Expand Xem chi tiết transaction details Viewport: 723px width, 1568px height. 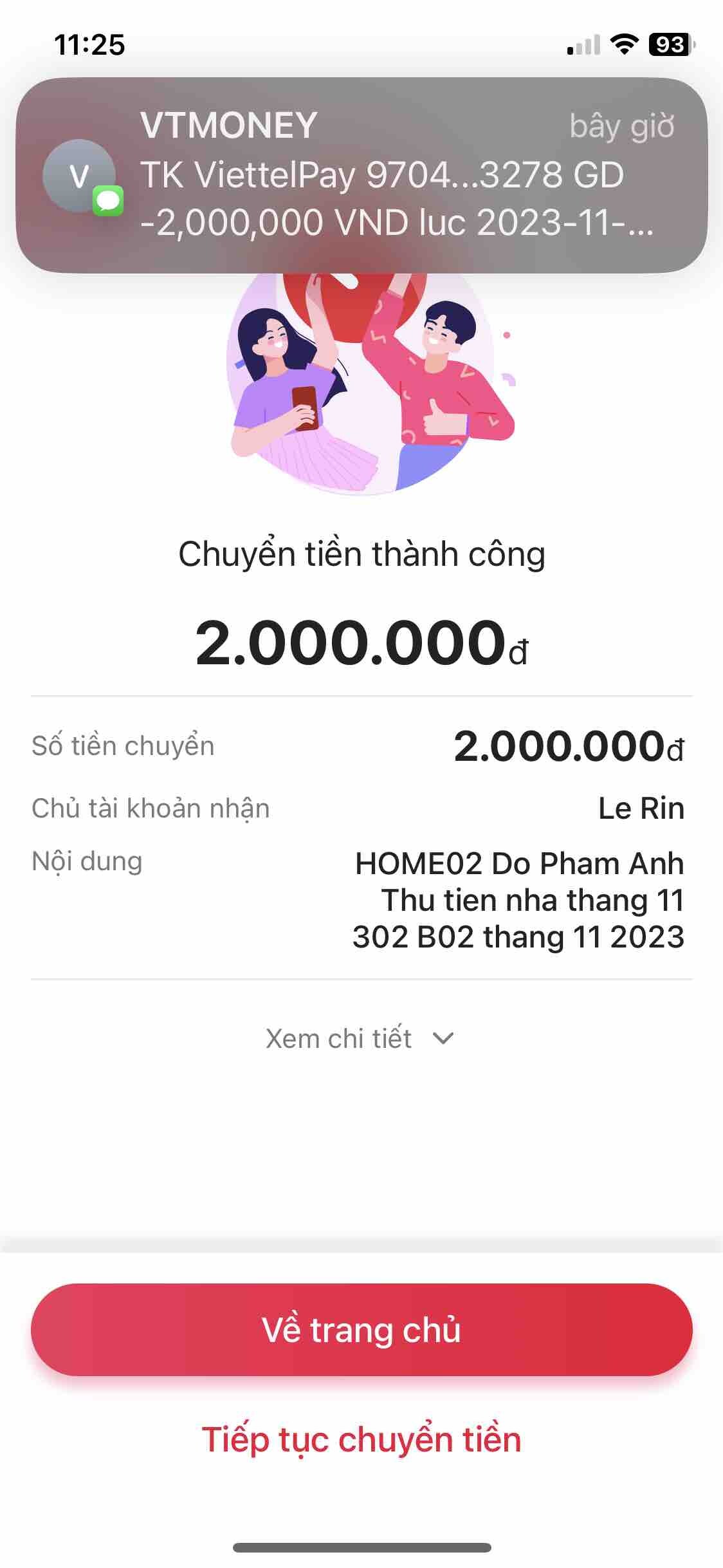tap(360, 1039)
